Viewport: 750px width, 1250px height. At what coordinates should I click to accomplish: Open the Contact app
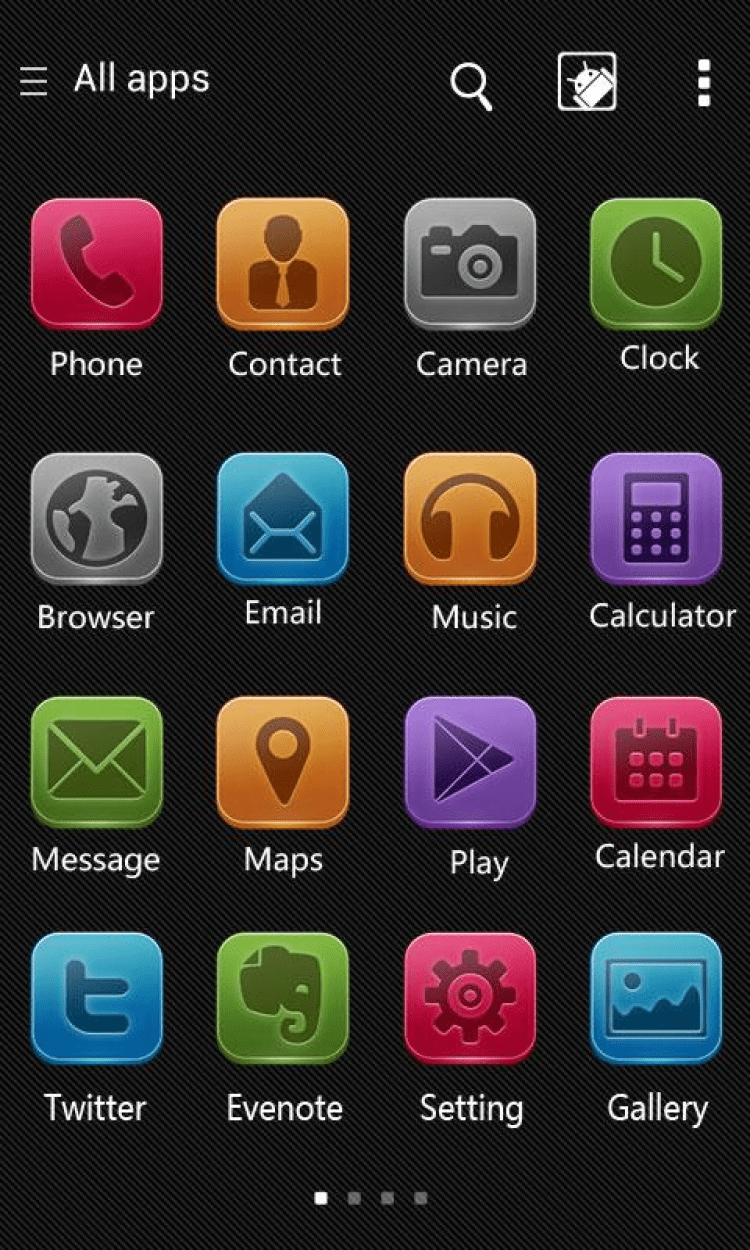point(283,263)
